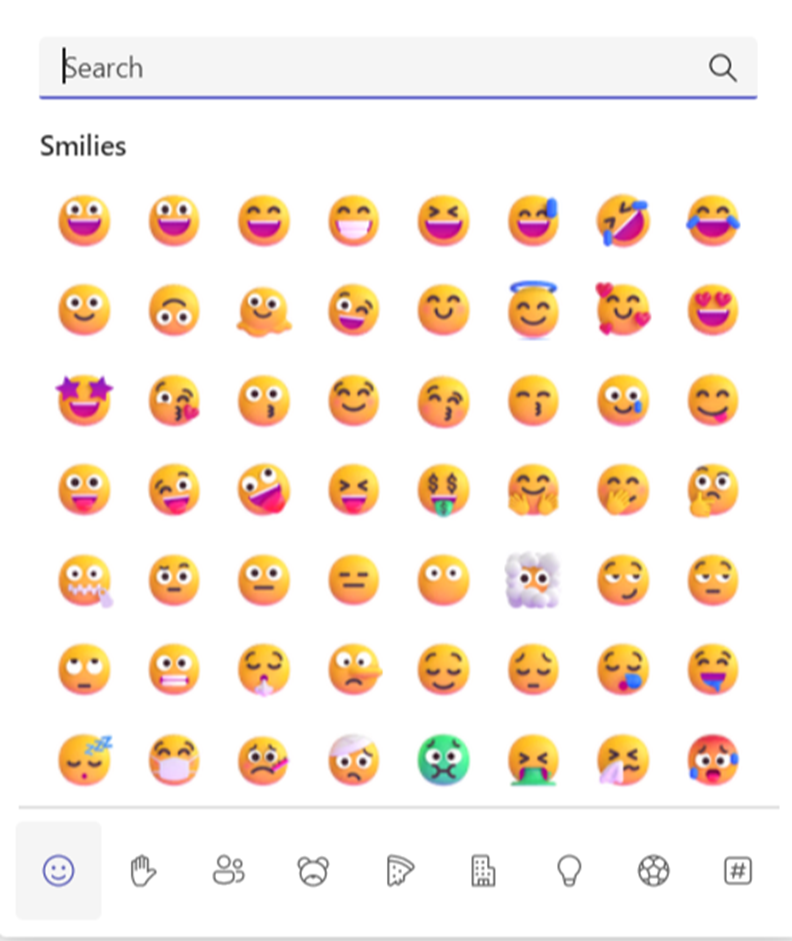Select the hand gestures emoji category

click(x=143, y=869)
